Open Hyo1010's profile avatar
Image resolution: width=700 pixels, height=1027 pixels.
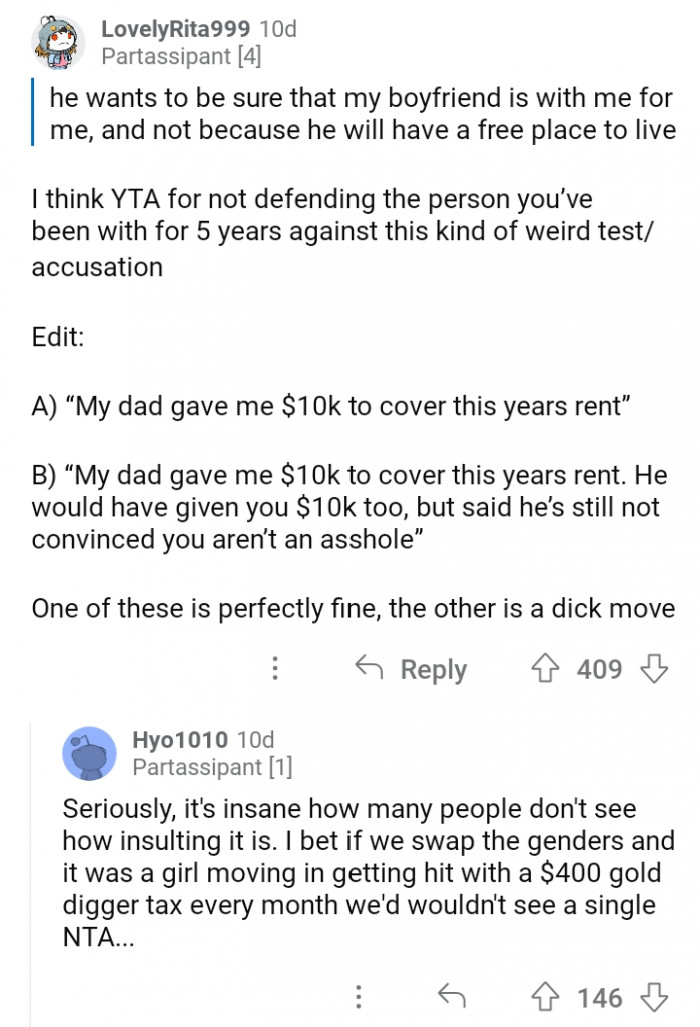tap(90, 754)
